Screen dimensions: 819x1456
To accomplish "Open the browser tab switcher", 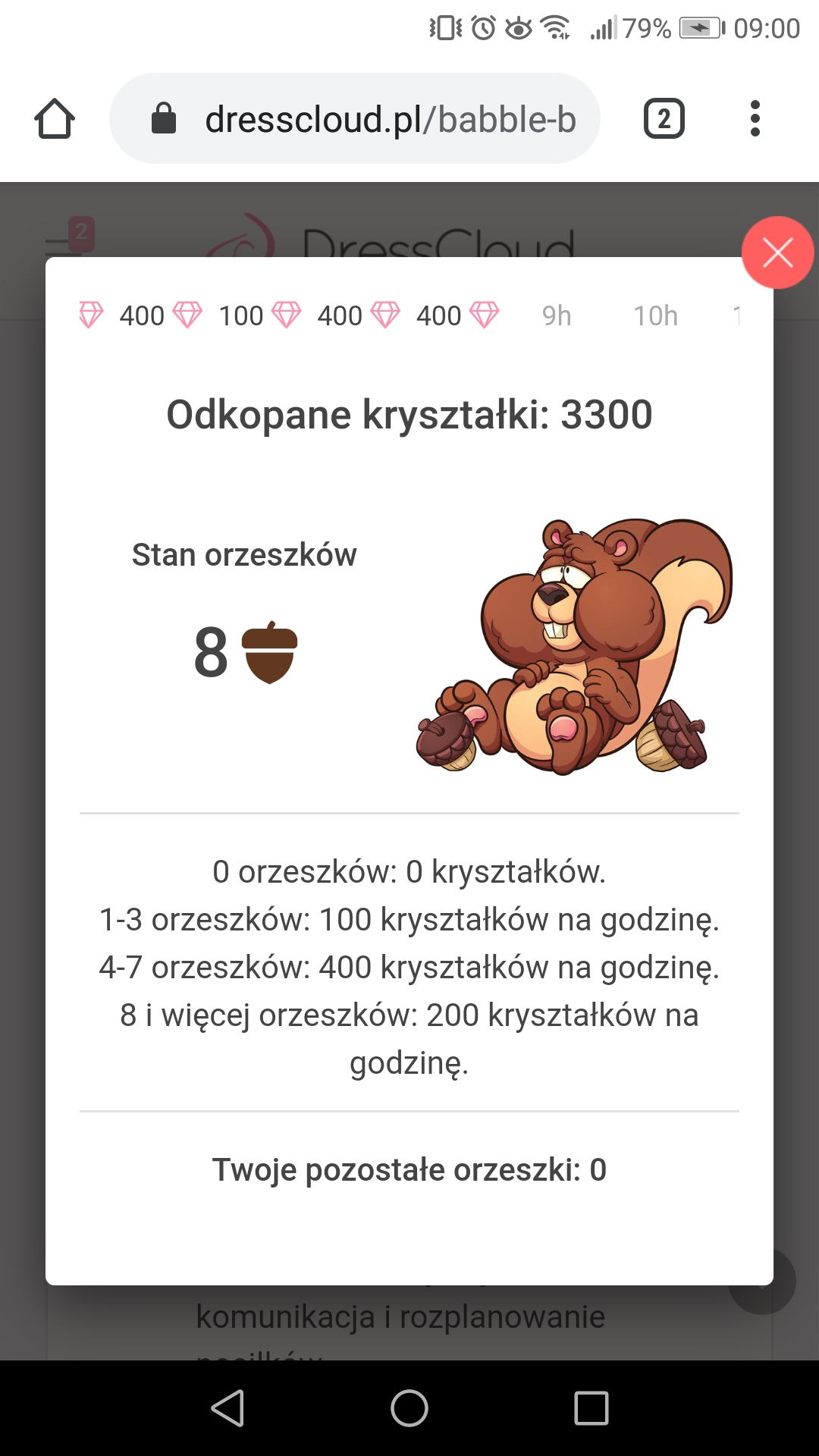I will pyautogui.click(x=664, y=119).
